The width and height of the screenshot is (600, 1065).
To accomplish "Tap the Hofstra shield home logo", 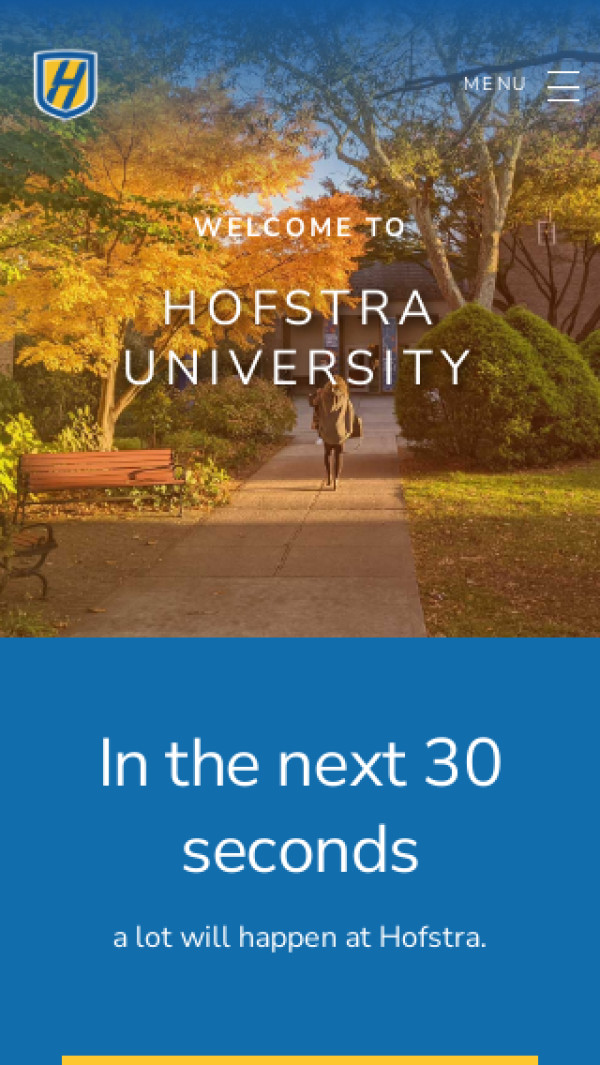I will point(65,84).
